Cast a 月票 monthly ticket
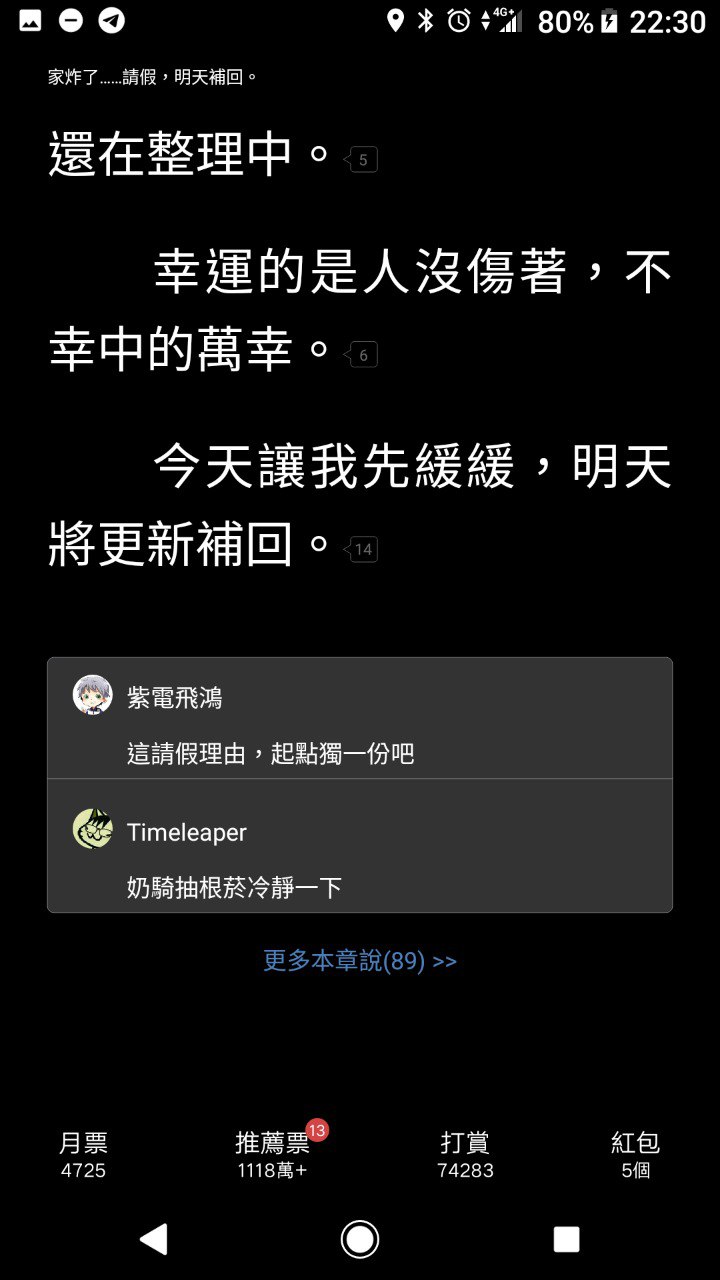This screenshot has width=720, height=1280. [83, 1155]
